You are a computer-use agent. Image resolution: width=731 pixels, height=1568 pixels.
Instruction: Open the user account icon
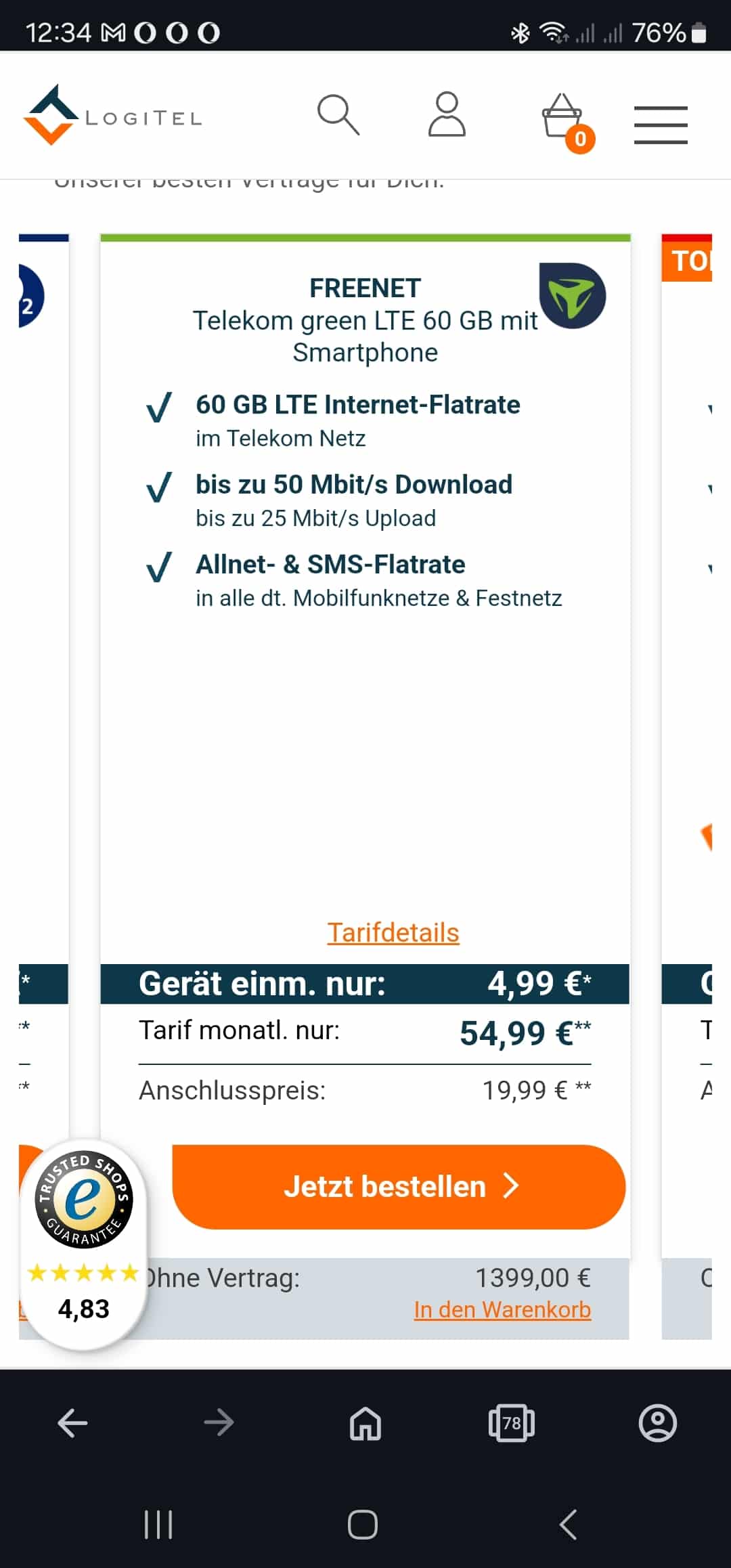pos(447,115)
